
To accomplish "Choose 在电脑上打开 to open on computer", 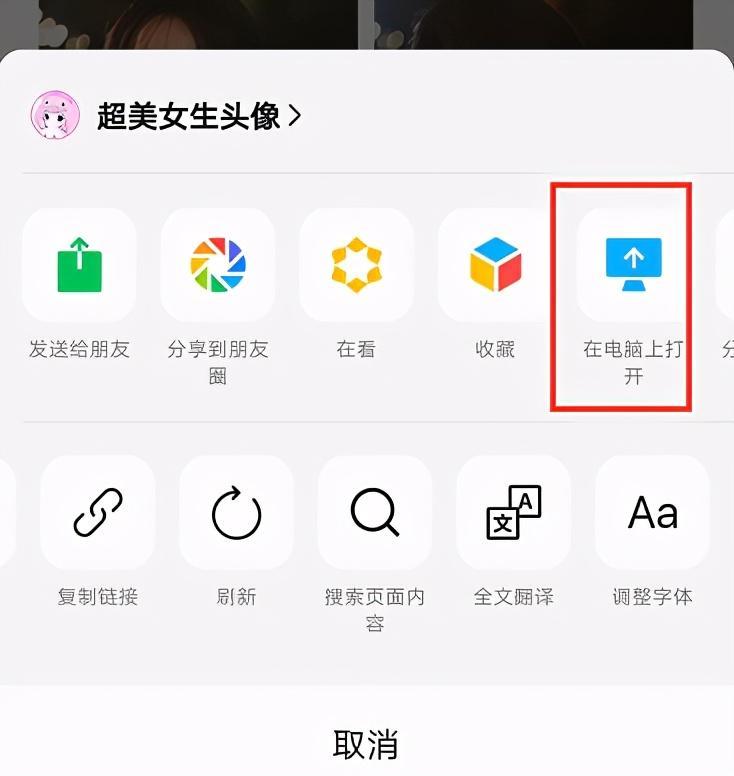I will click(633, 265).
